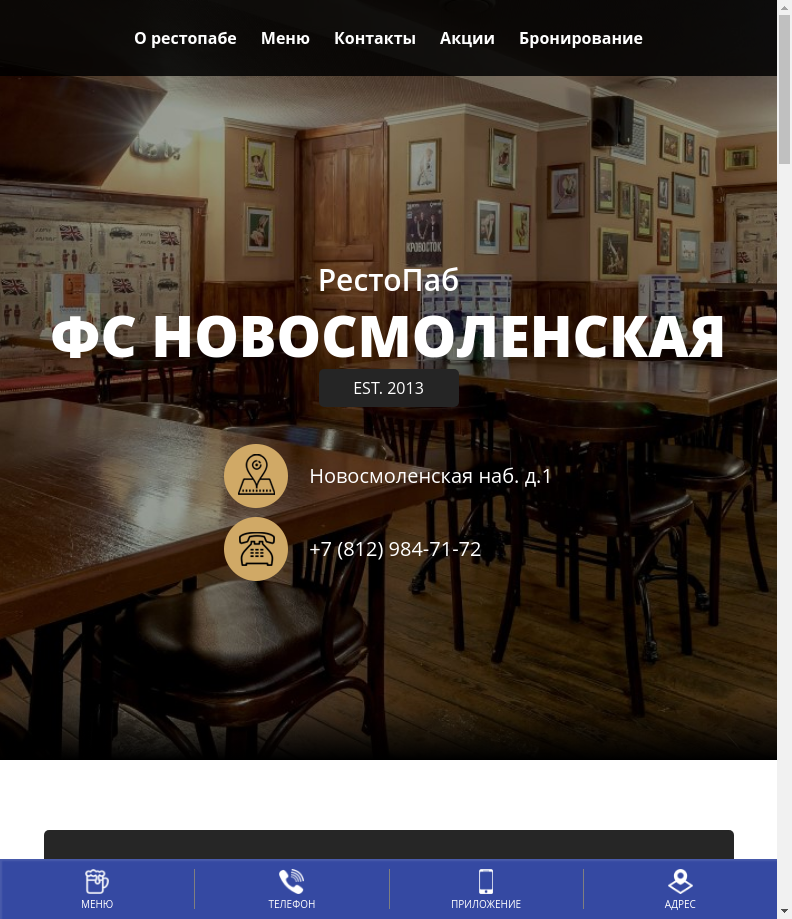Viewport: 792px width, 919px height.
Task: Show АДРЕС from the bottom bar
Action: (680, 888)
